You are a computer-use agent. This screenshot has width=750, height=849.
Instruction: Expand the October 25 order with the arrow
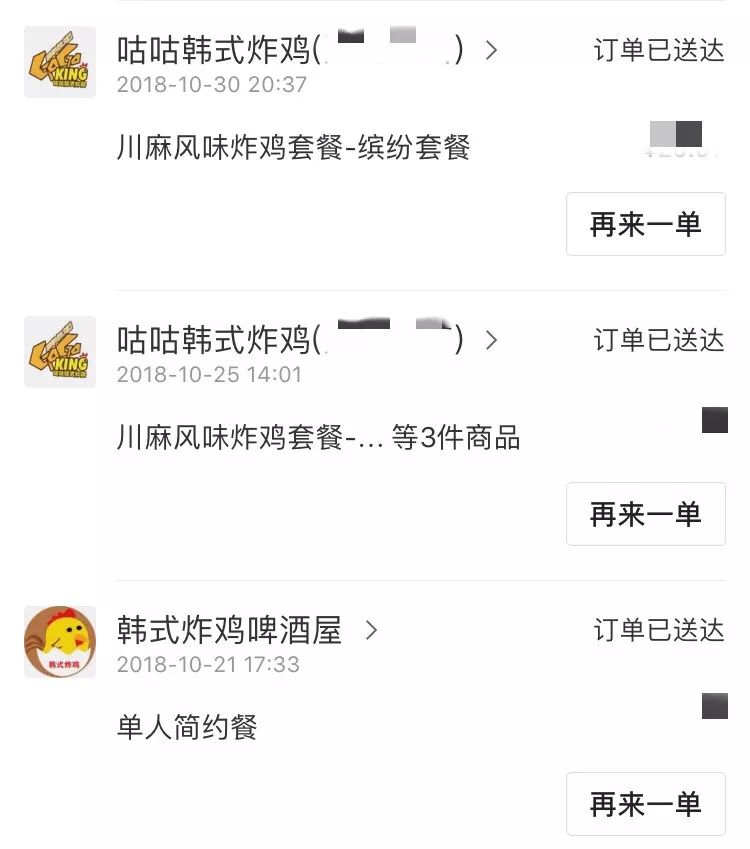[x=492, y=340]
